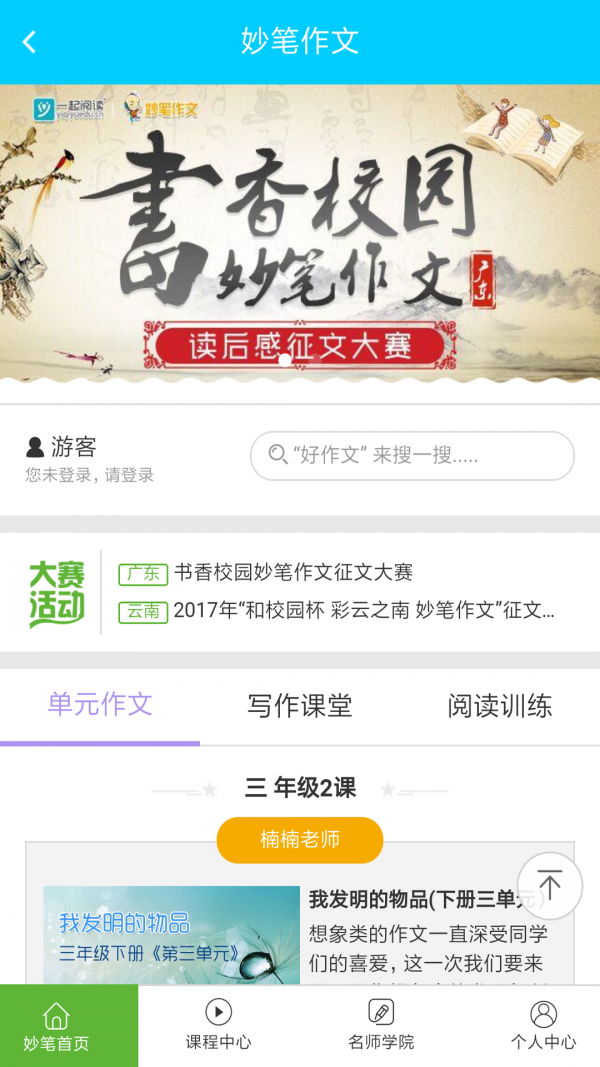Open 名师学院 in bottom navigation

381,1026
